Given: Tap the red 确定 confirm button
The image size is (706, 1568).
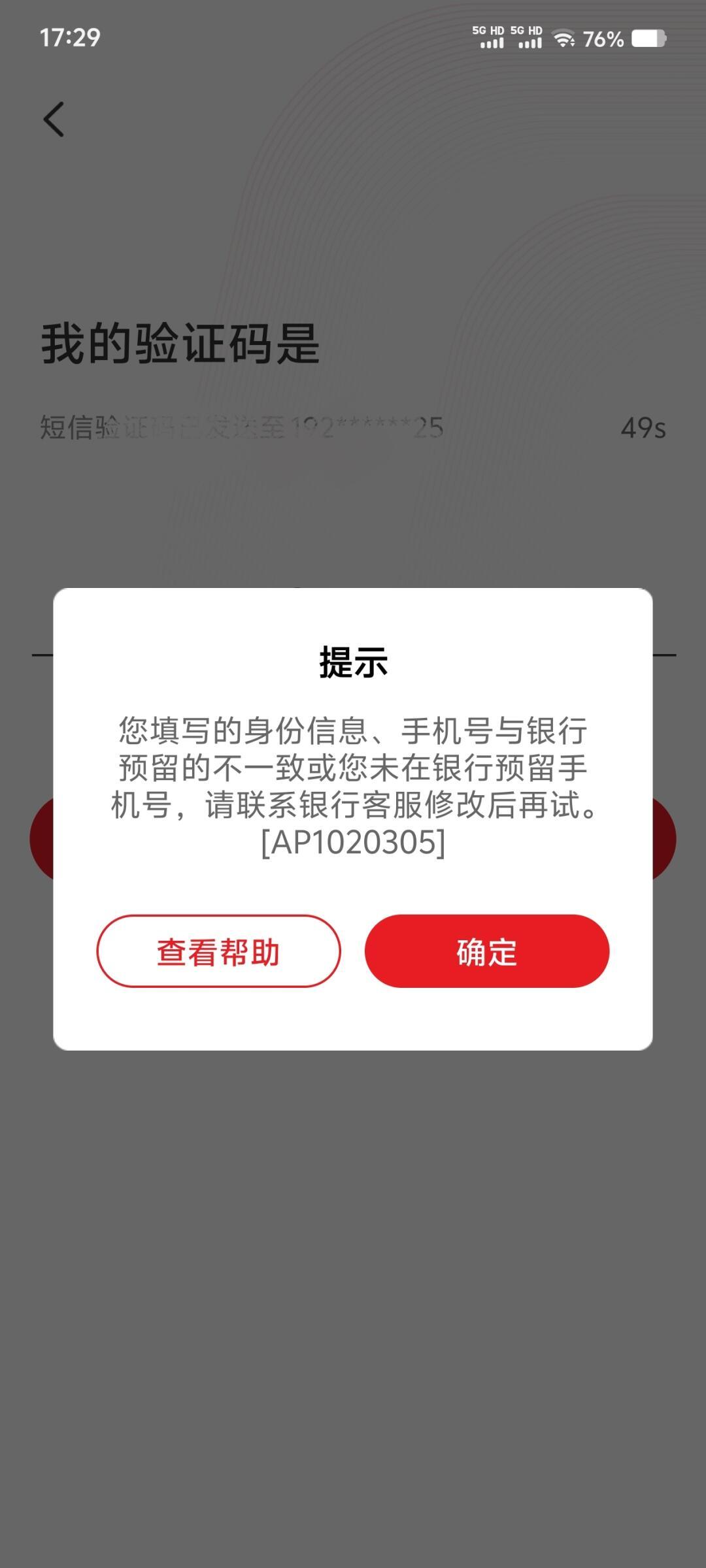Looking at the screenshot, I should [488, 951].
